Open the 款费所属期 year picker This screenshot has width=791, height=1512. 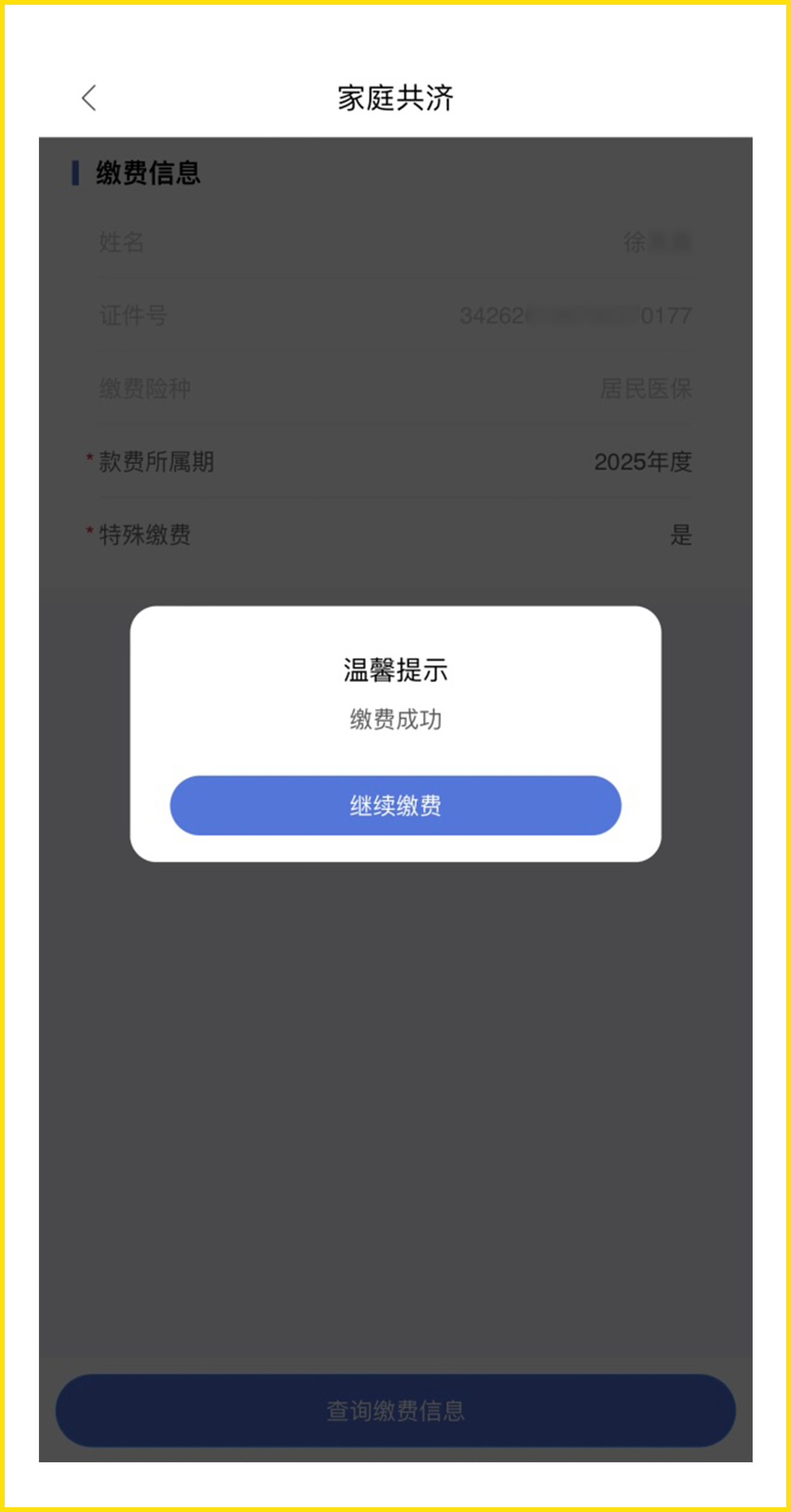click(395, 462)
